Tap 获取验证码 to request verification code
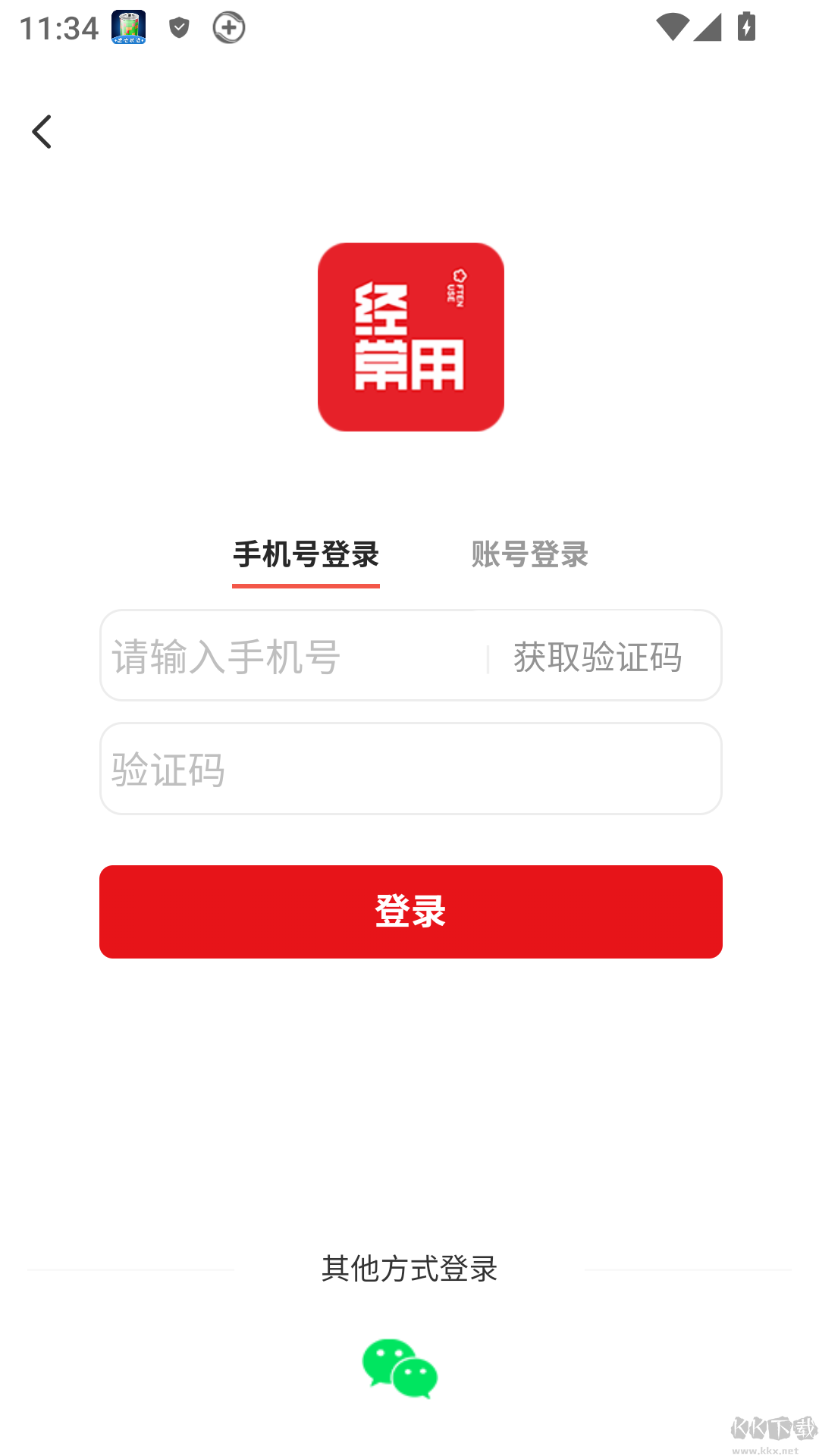The height and width of the screenshot is (1456, 819). click(x=598, y=656)
